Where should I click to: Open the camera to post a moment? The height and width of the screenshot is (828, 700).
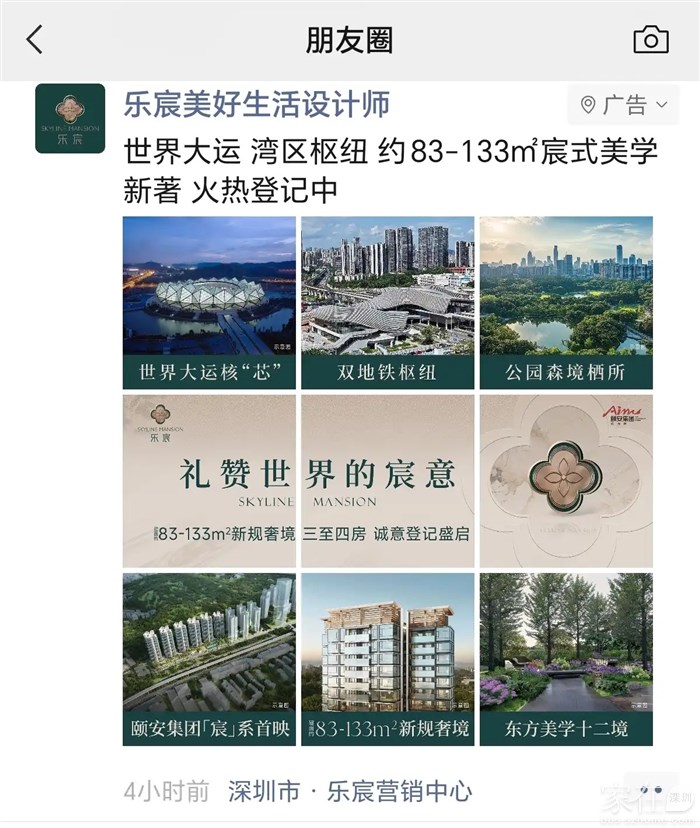[651, 40]
